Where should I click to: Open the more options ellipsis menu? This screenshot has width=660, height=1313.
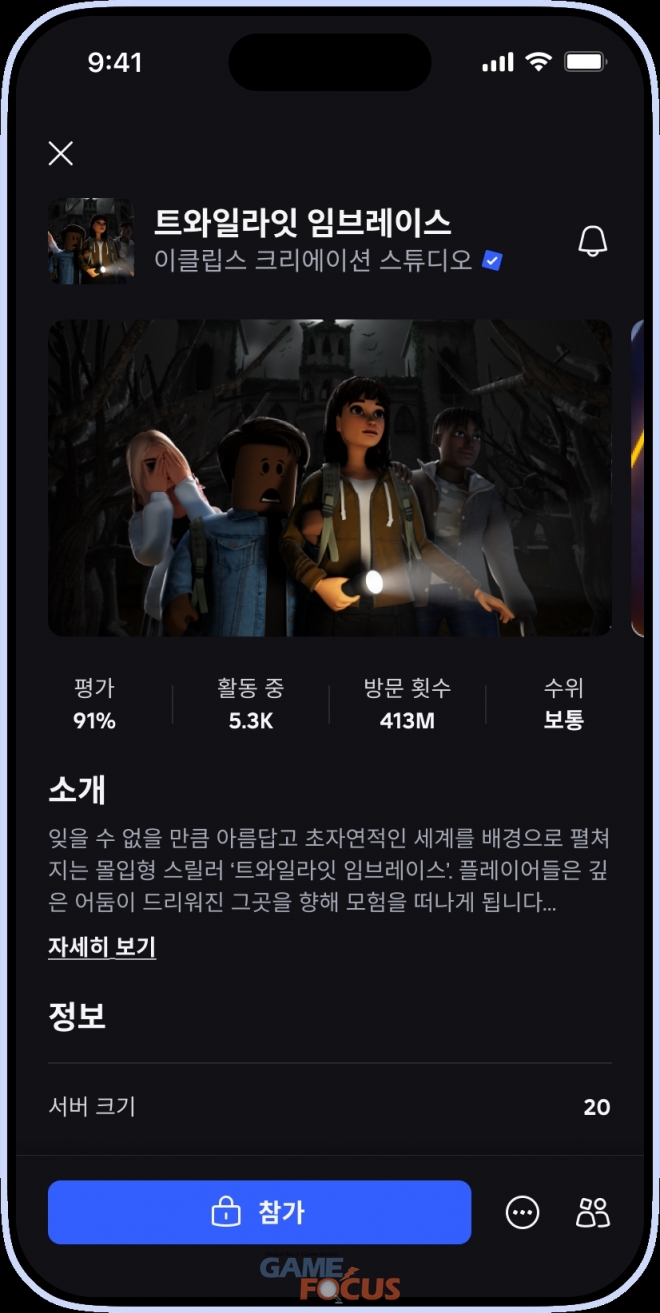[x=522, y=1213]
